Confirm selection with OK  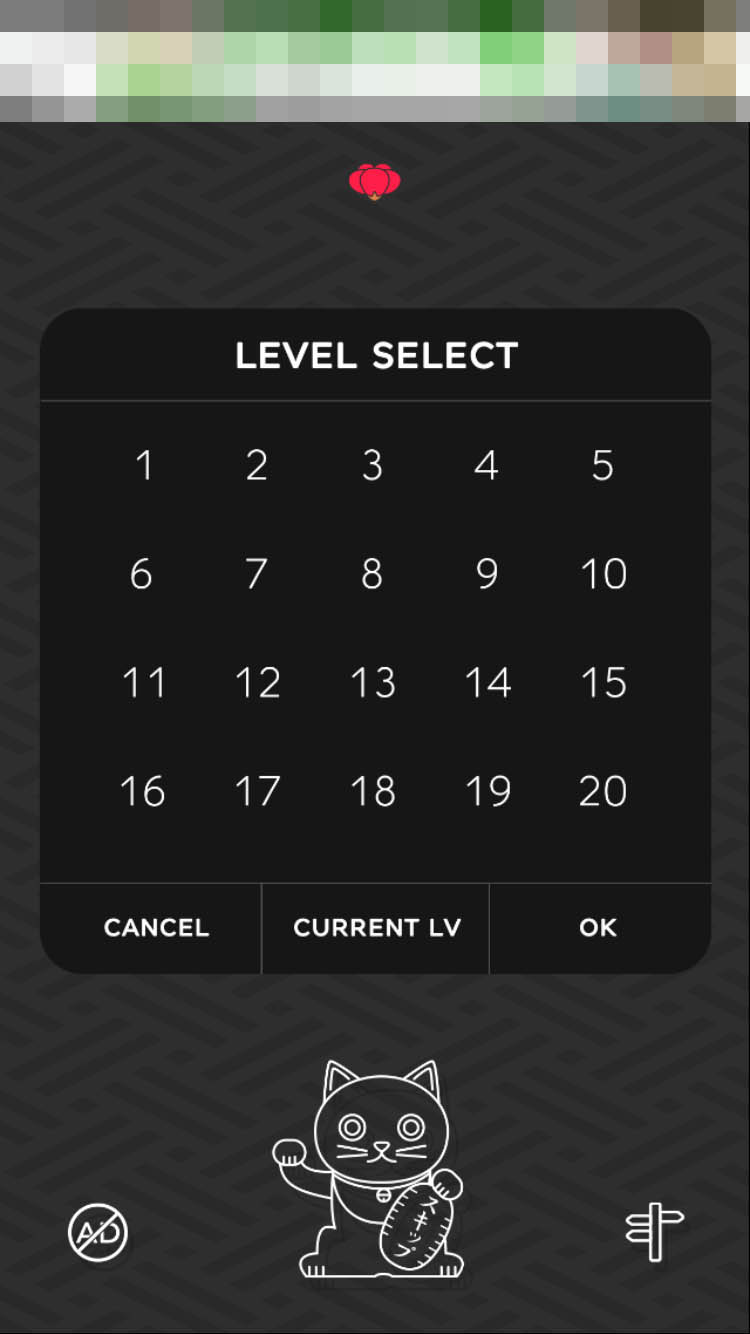pyautogui.click(x=598, y=928)
